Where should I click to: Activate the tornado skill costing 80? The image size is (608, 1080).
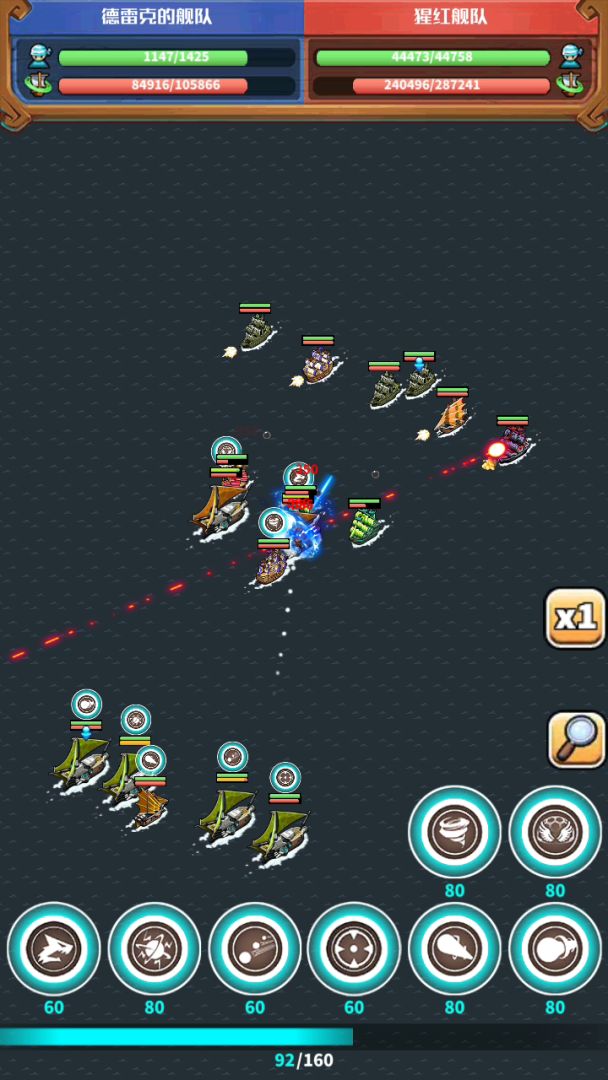click(x=455, y=832)
